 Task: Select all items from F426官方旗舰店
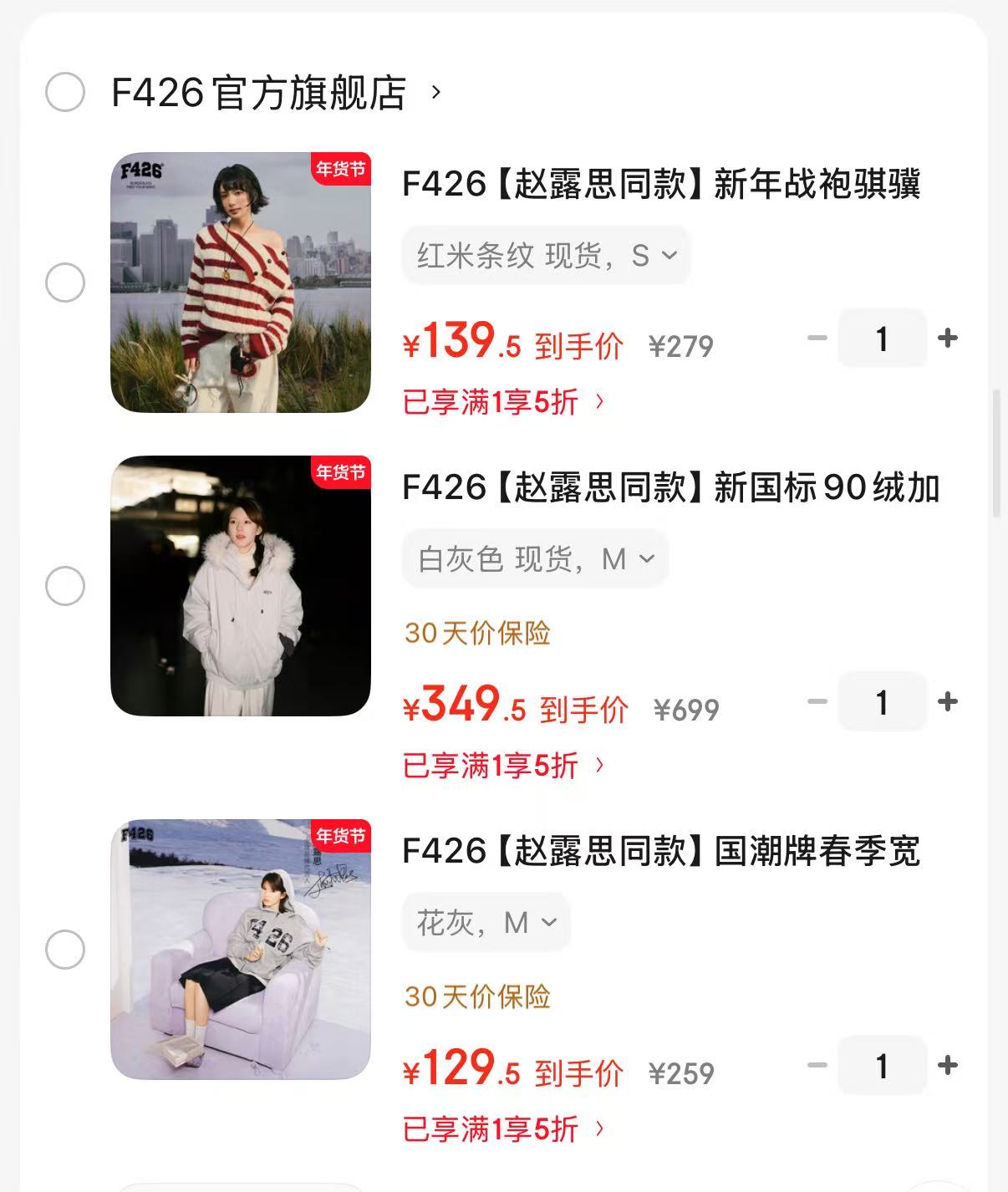coord(65,92)
